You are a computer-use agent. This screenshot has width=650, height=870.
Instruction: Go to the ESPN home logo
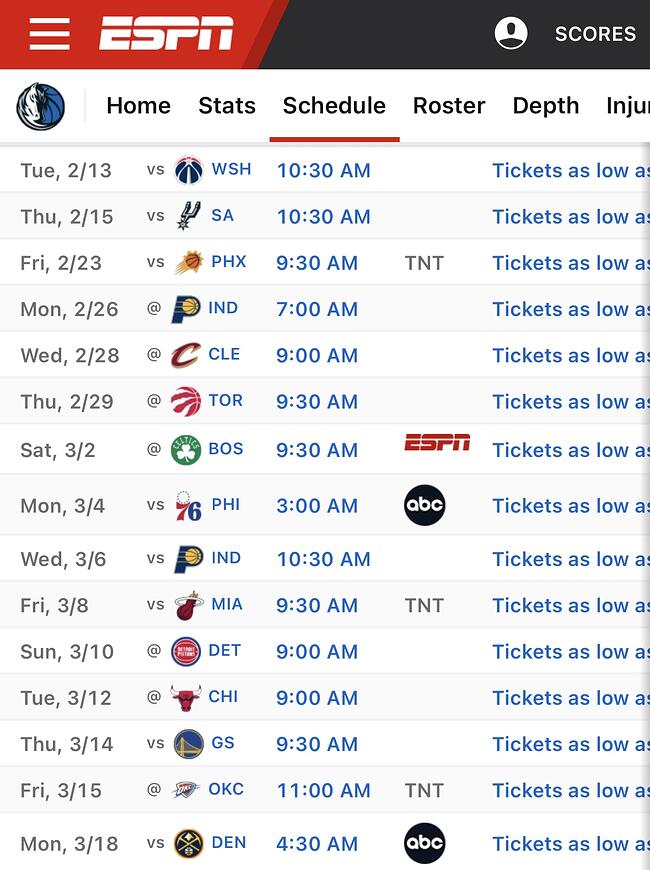click(166, 34)
